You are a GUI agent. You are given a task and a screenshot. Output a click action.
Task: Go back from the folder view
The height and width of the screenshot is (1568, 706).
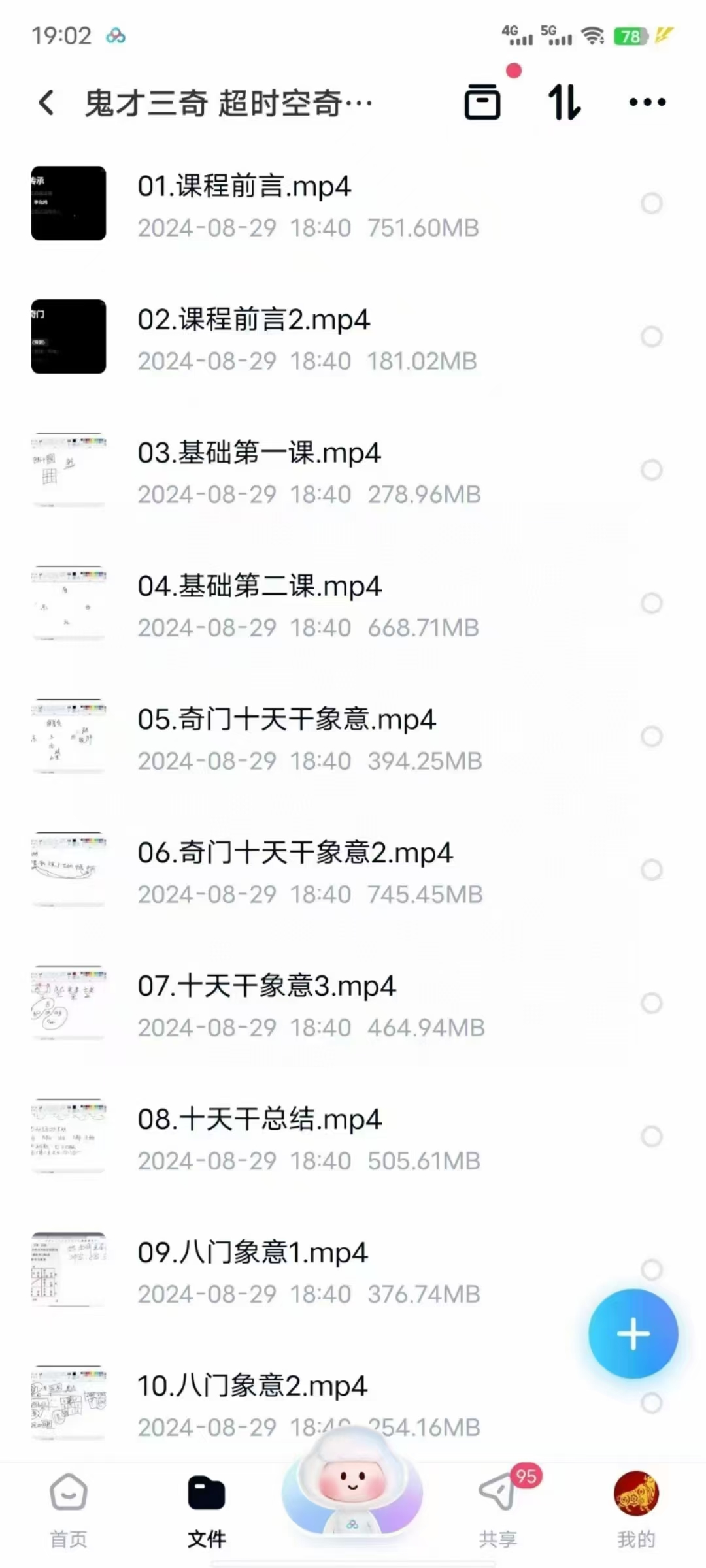(x=46, y=103)
